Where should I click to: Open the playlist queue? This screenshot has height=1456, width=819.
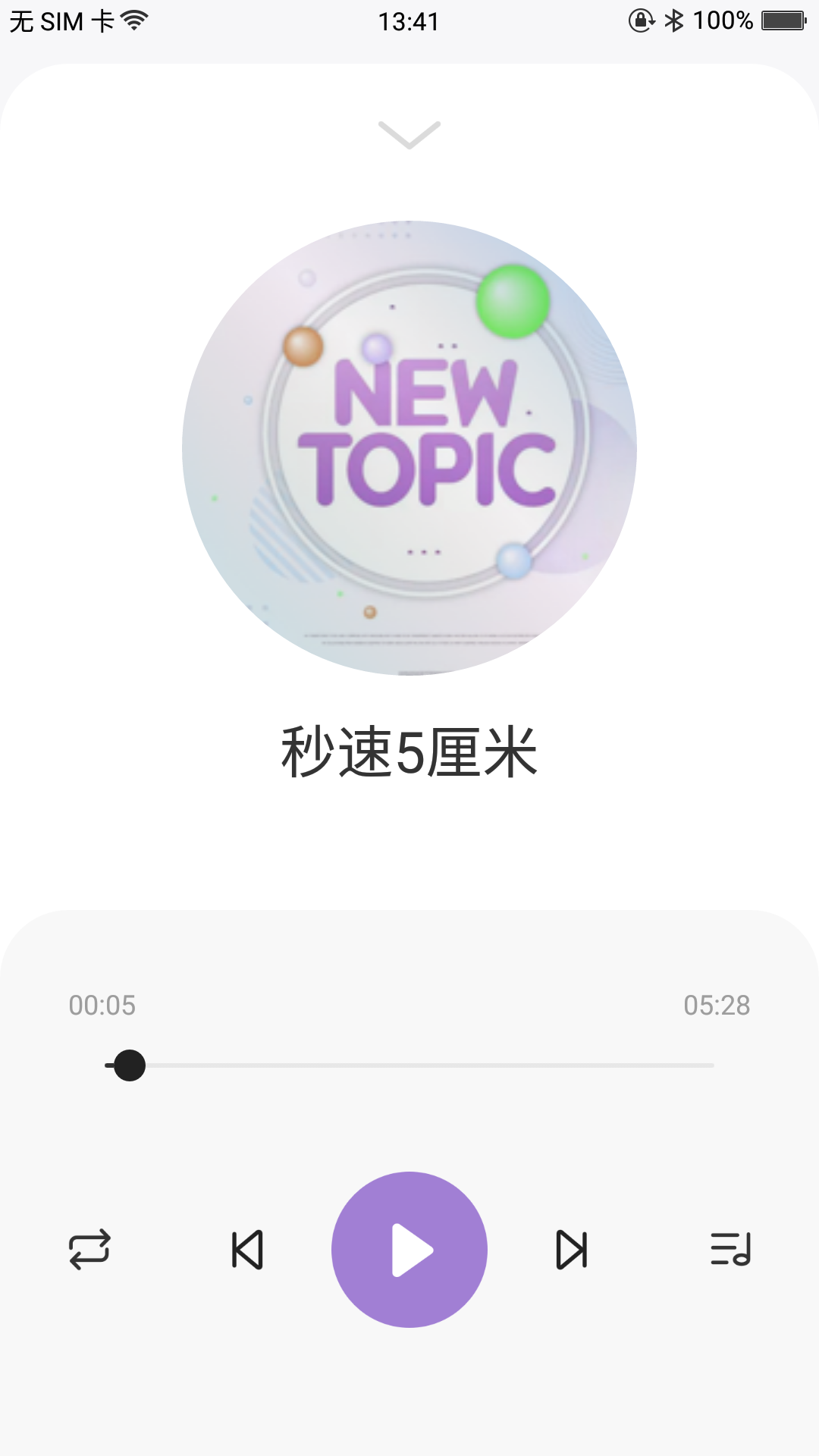(x=730, y=1249)
